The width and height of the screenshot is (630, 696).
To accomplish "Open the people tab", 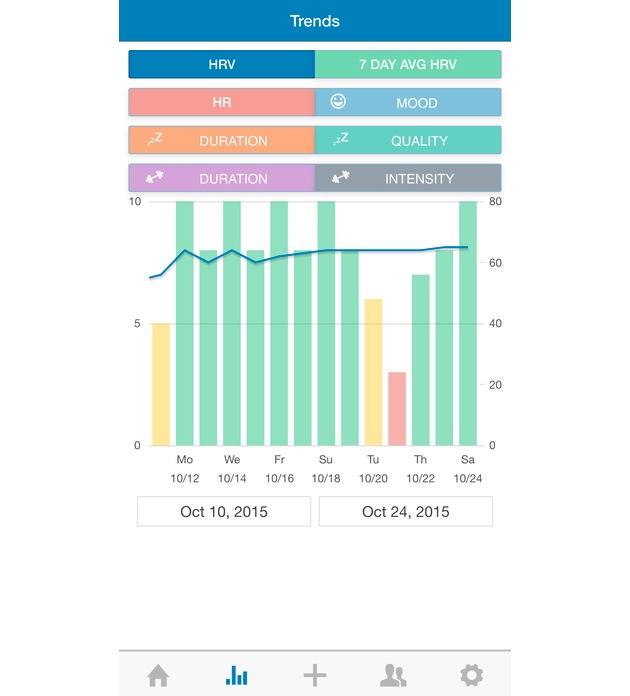I will 393,675.
